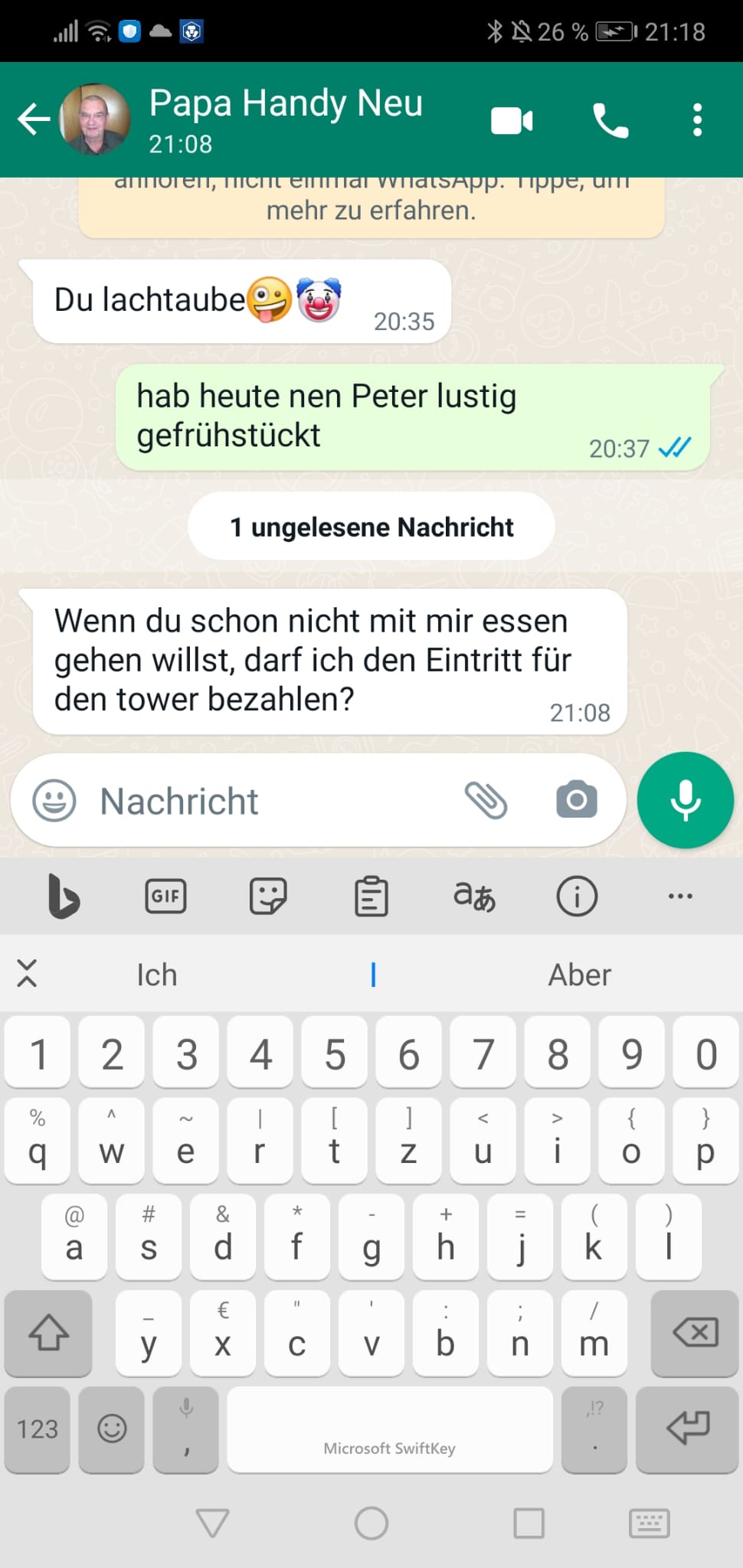The image size is (743, 1568).
Task: Open the keyboard clipboard
Action: [371, 896]
